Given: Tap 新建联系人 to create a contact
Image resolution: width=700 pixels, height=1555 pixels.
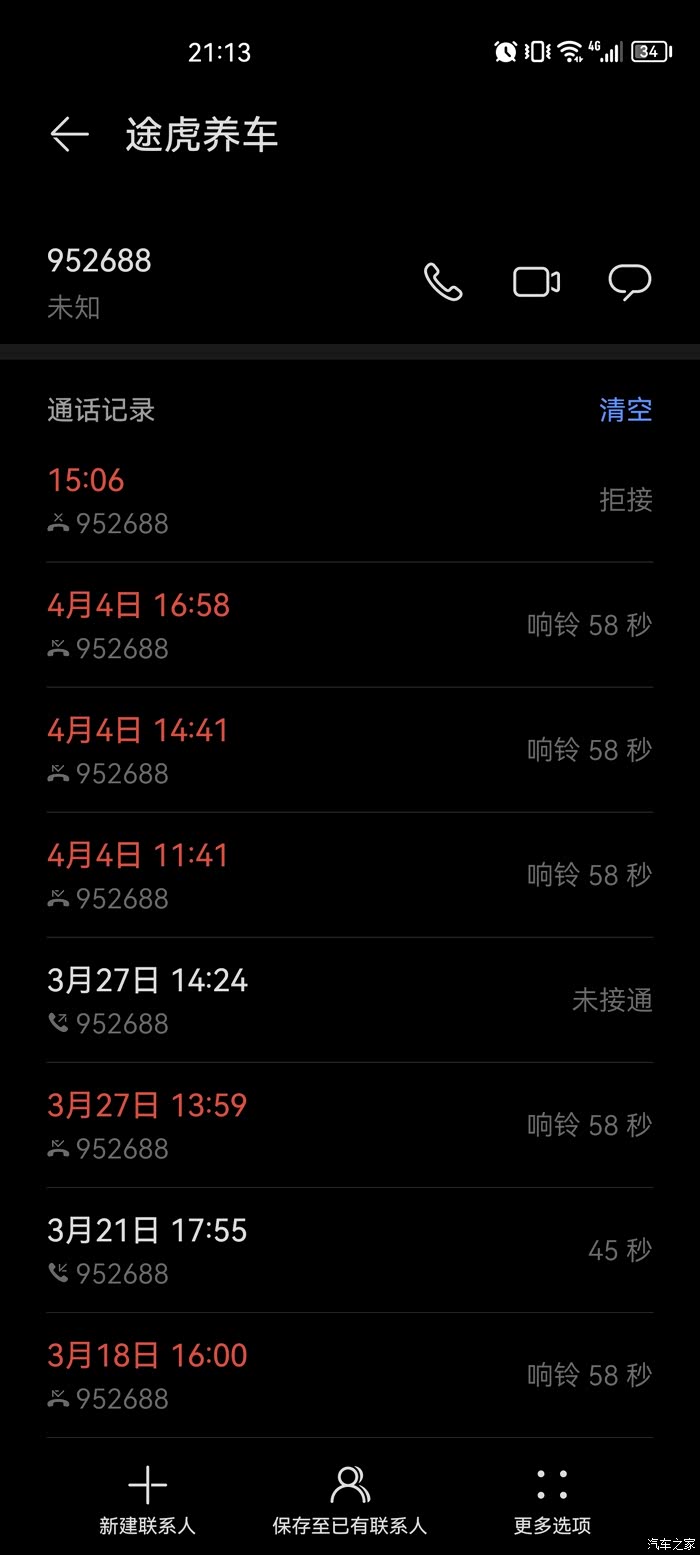Looking at the screenshot, I should (x=147, y=1498).
